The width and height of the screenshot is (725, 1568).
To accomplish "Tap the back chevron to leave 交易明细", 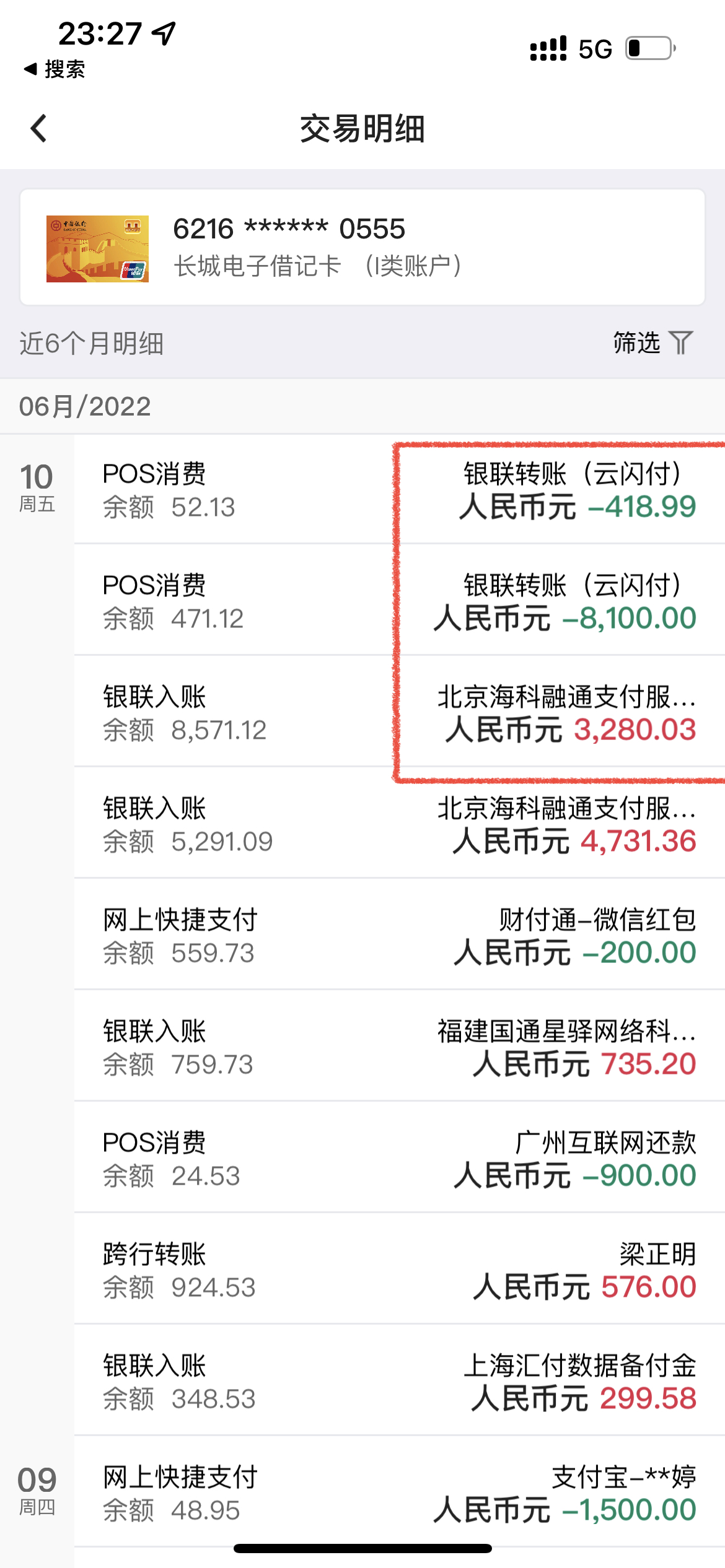I will tap(39, 128).
